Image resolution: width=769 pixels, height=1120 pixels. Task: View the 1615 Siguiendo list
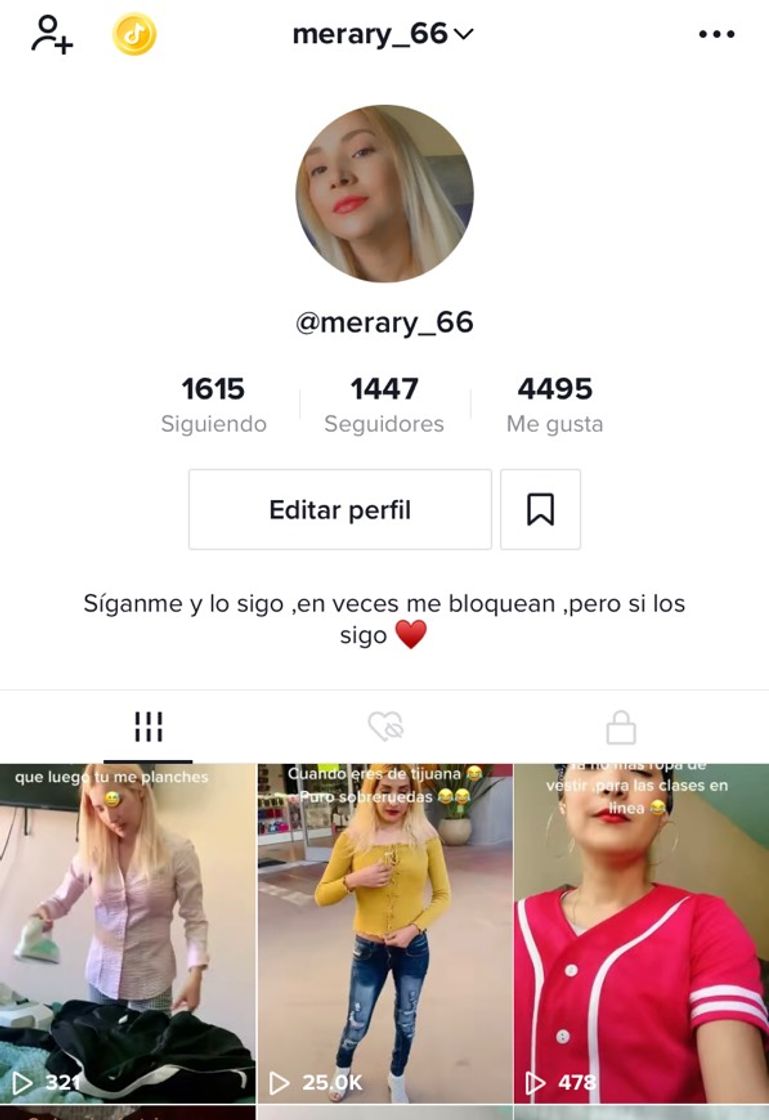pos(213,404)
